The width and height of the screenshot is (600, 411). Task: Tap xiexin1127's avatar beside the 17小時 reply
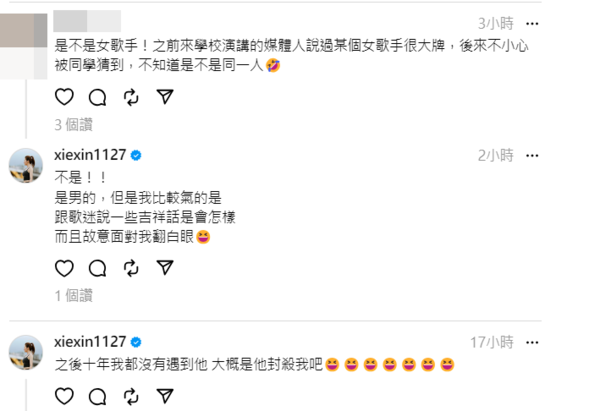coord(26,352)
